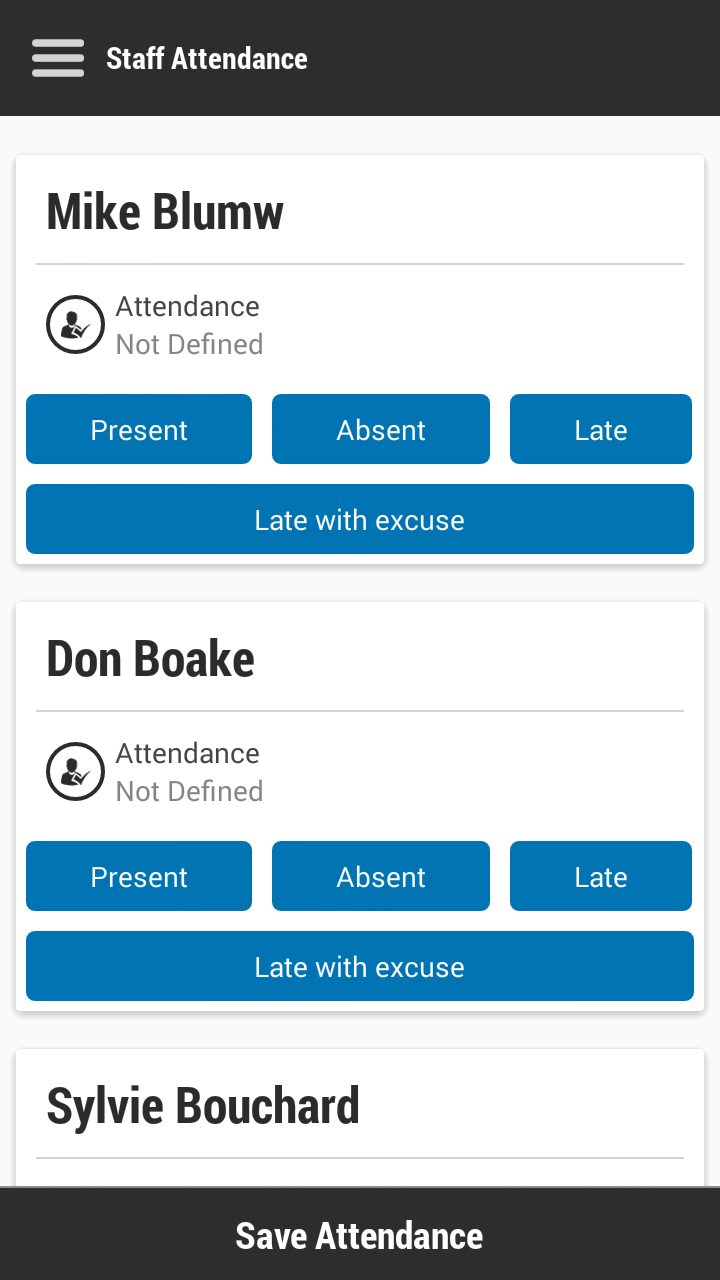Choose Late with excuse for Don Boake

[360, 967]
